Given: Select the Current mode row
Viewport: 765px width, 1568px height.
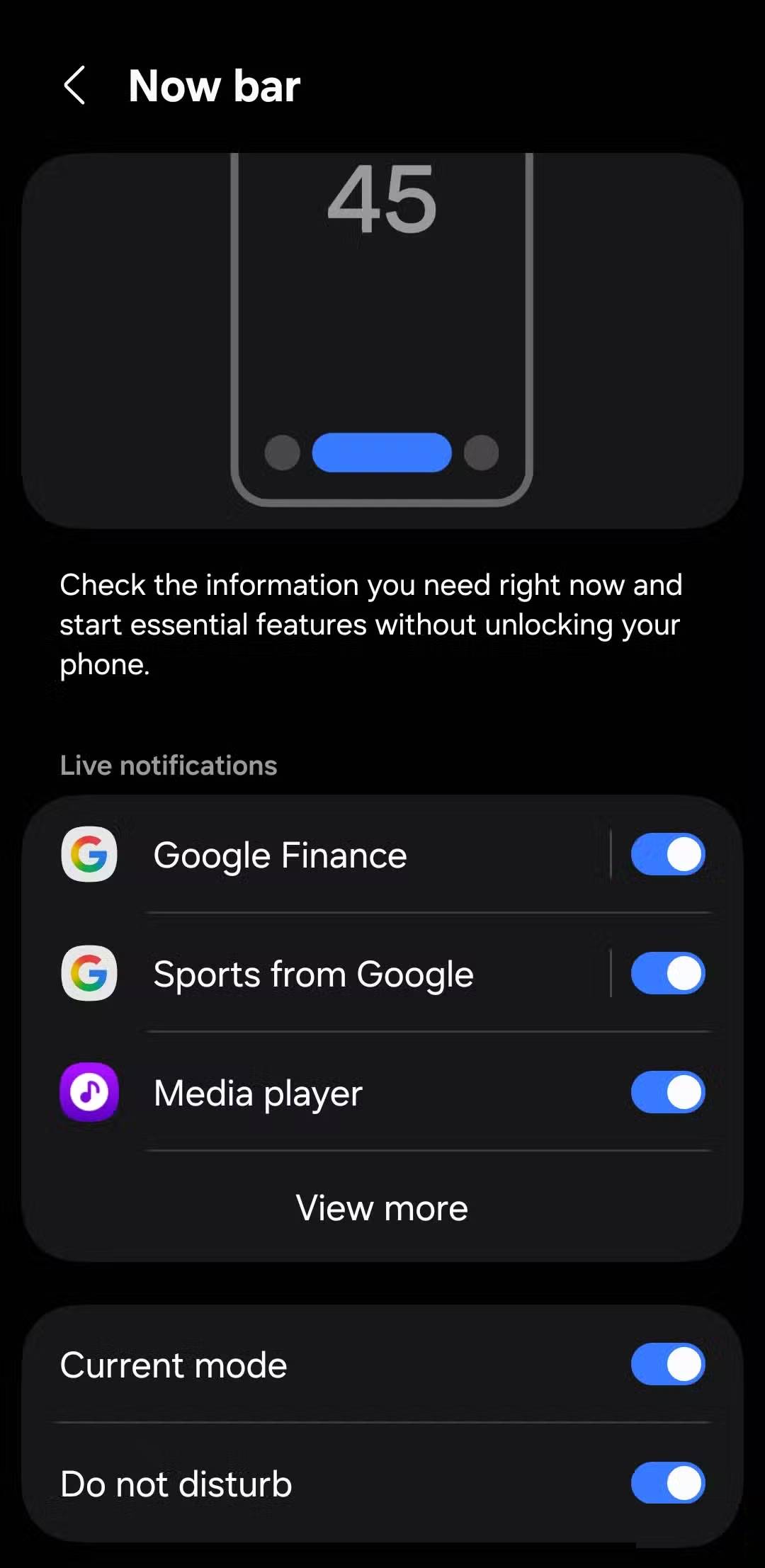Looking at the screenshot, I should 174,1365.
